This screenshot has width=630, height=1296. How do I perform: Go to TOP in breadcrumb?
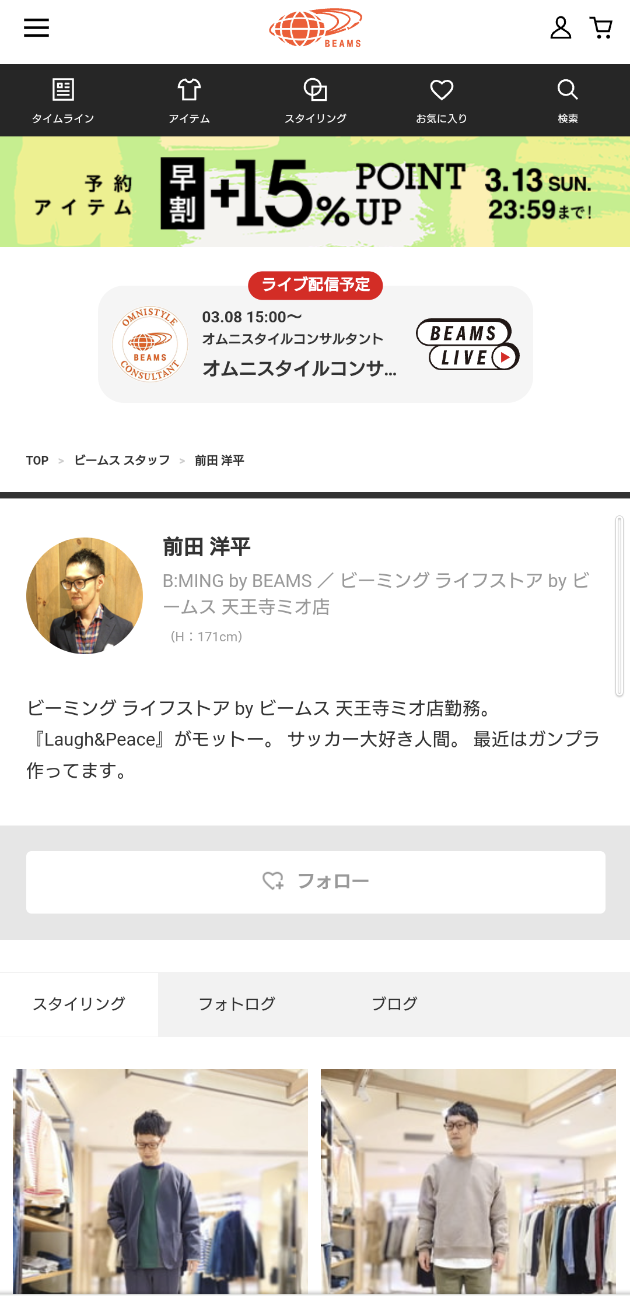pyautogui.click(x=37, y=461)
